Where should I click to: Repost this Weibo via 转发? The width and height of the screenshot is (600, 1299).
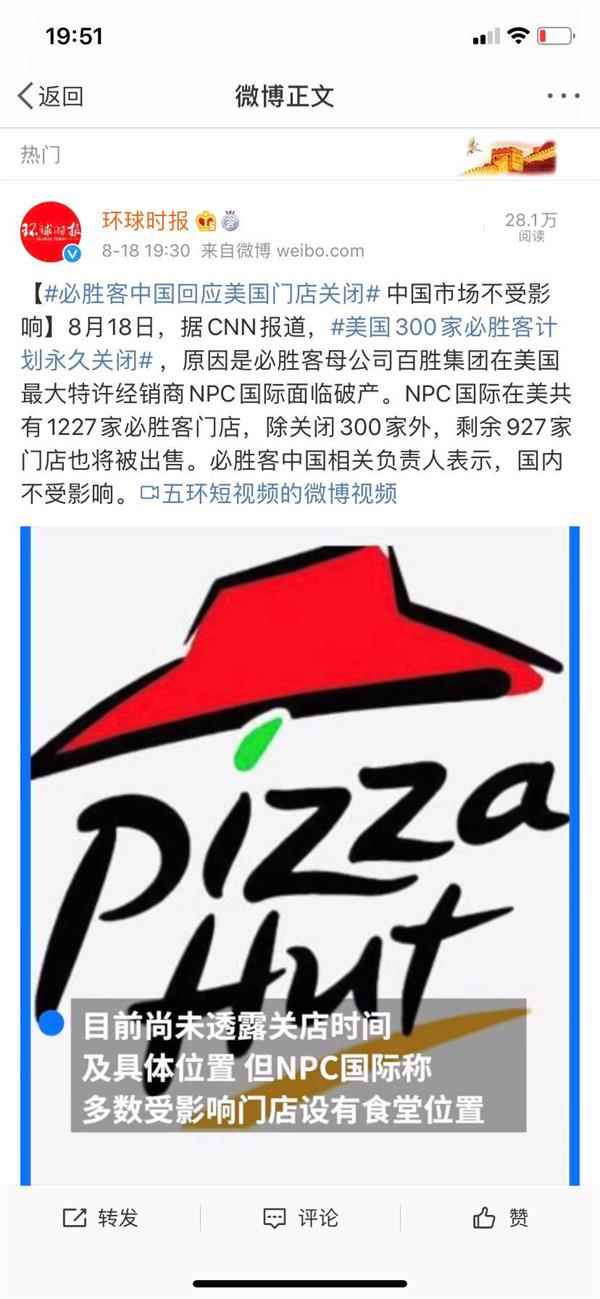coord(100,1217)
